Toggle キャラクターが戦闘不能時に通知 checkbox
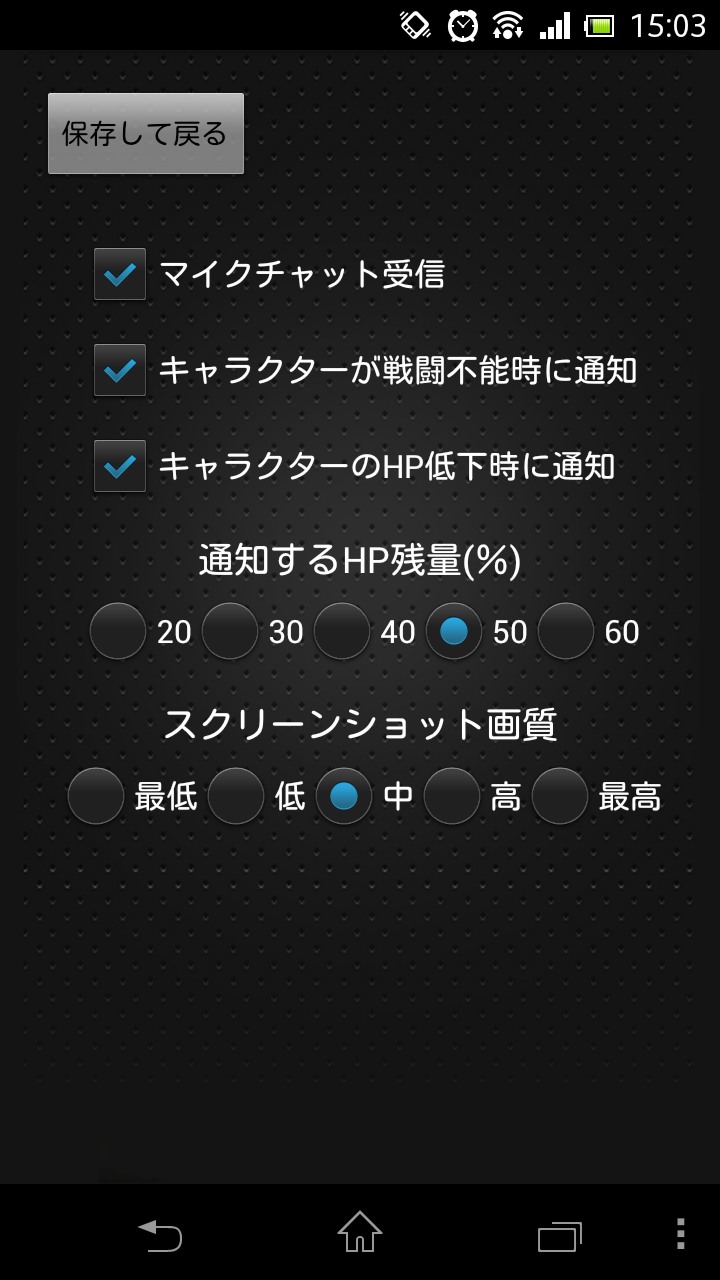The height and width of the screenshot is (1280, 720). point(120,370)
